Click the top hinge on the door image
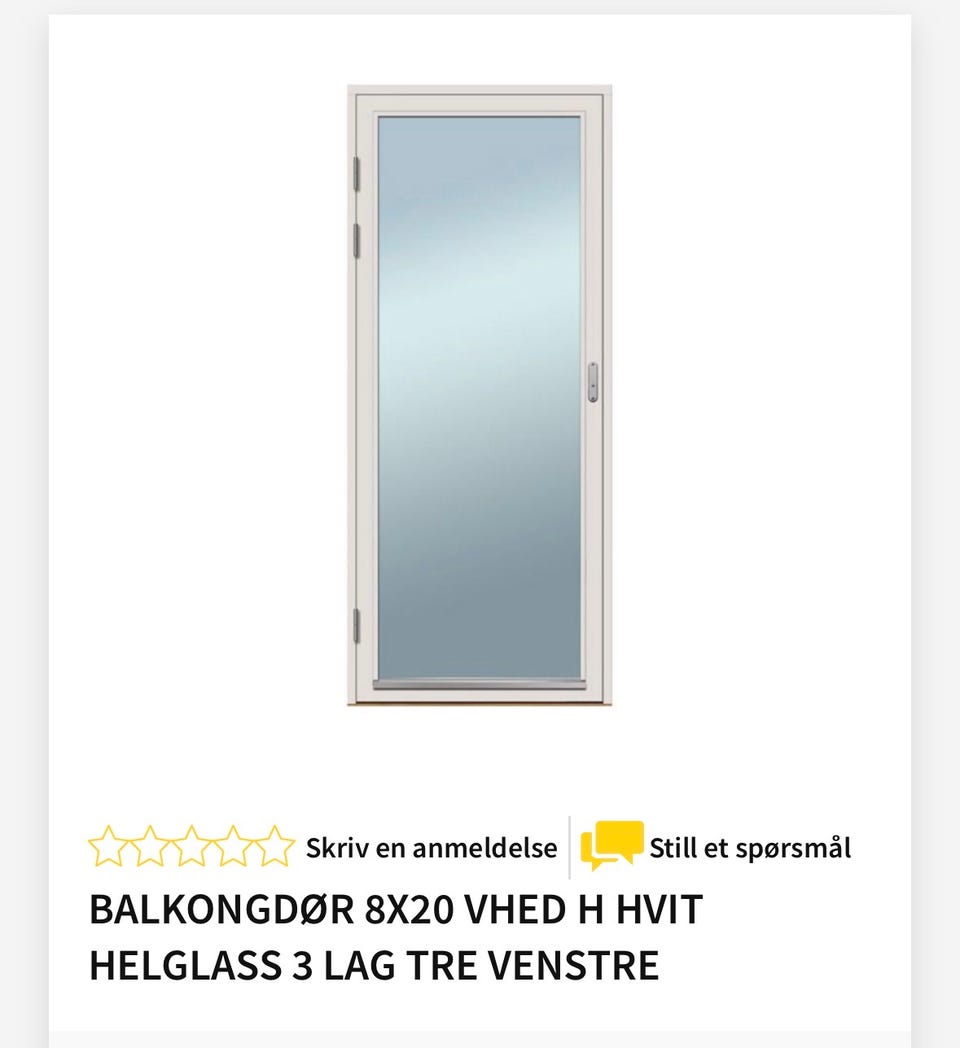Screen dimensions: 960x1048 click(x=355, y=172)
